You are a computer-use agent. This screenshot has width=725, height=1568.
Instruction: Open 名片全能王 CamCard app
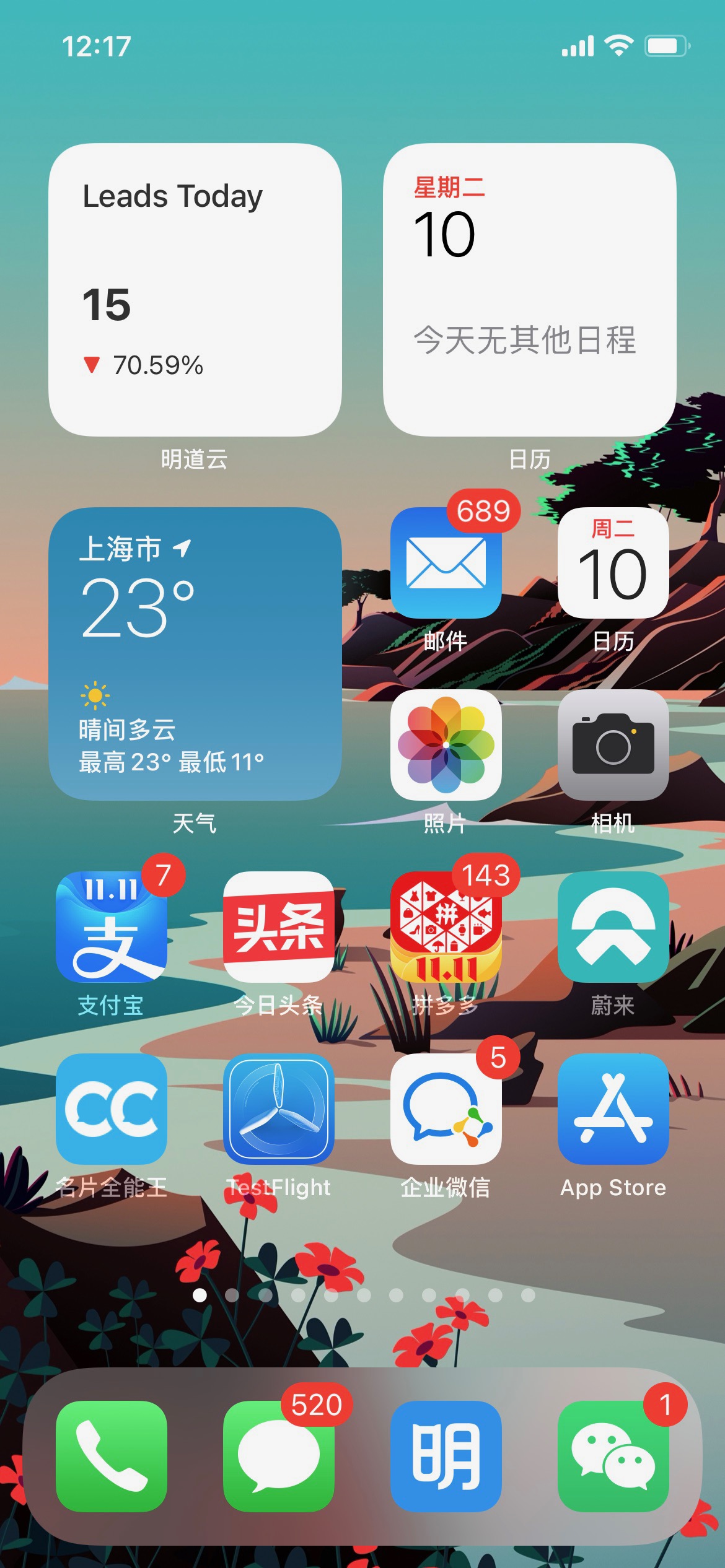(112, 1108)
